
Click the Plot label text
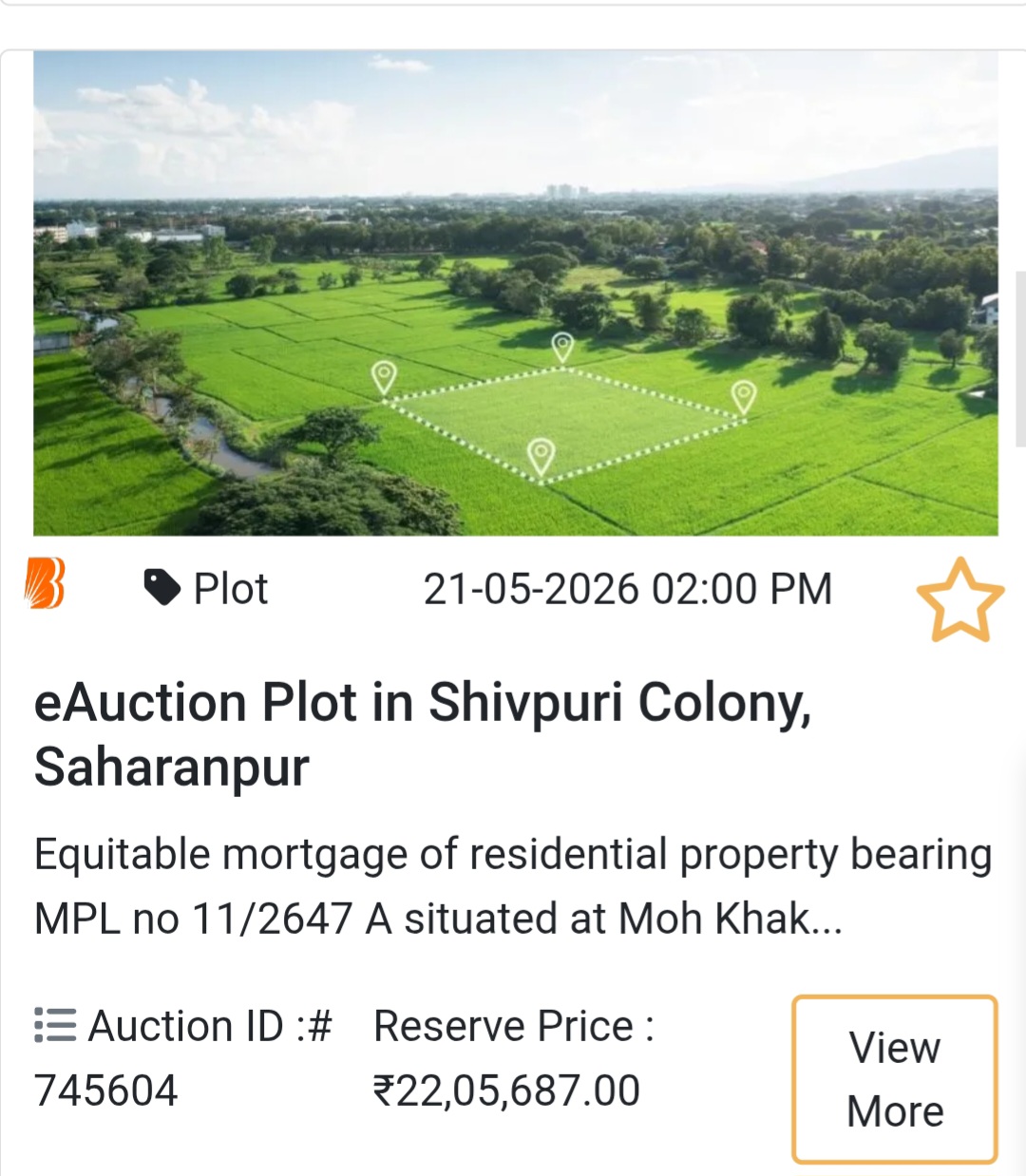pyautogui.click(x=229, y=587)
